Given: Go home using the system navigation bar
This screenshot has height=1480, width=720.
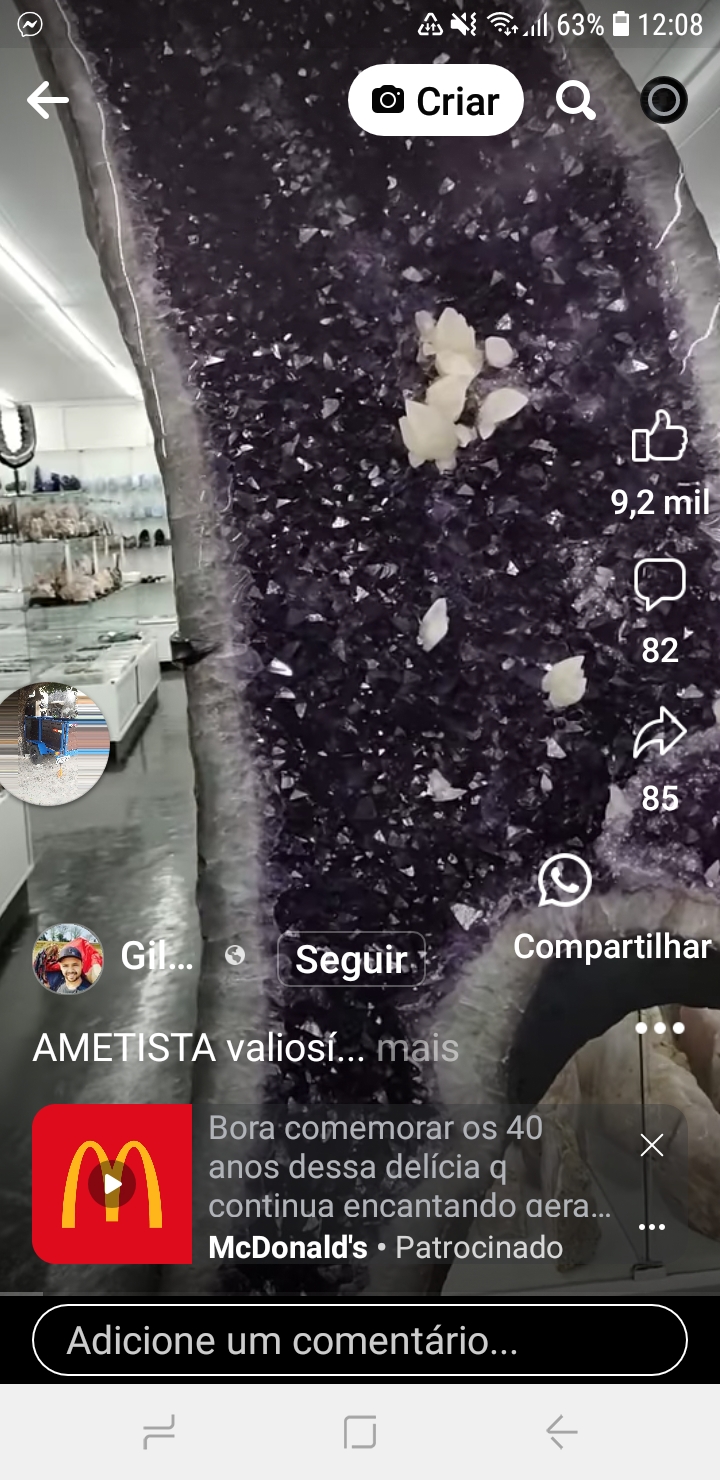Looking at the screenshot, I should (360, 1432).
